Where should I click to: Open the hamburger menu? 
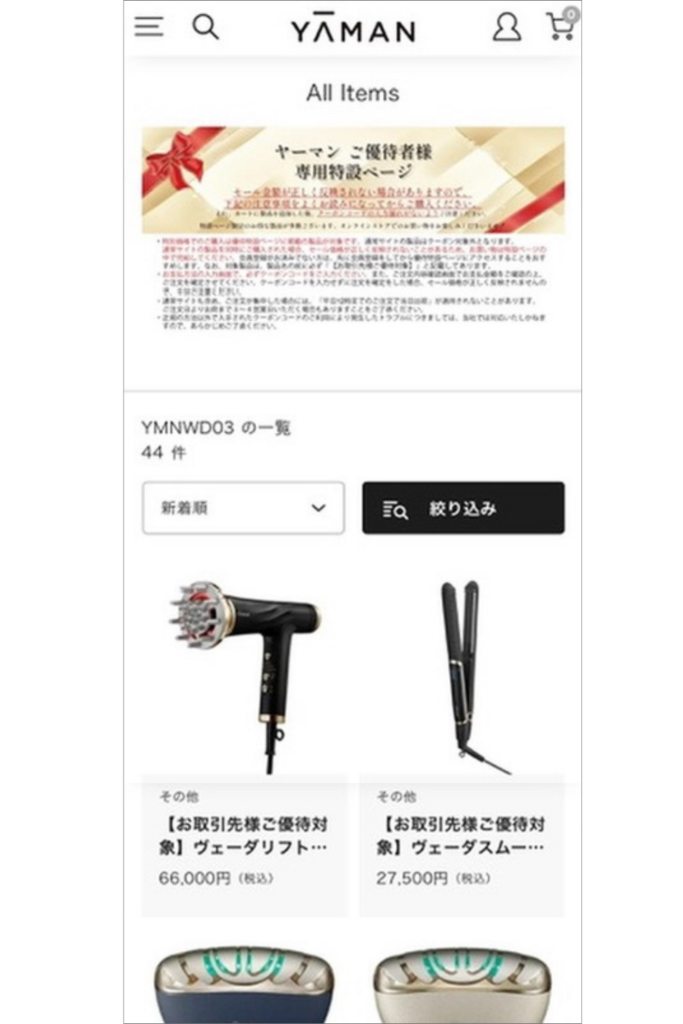pos(149,27)
